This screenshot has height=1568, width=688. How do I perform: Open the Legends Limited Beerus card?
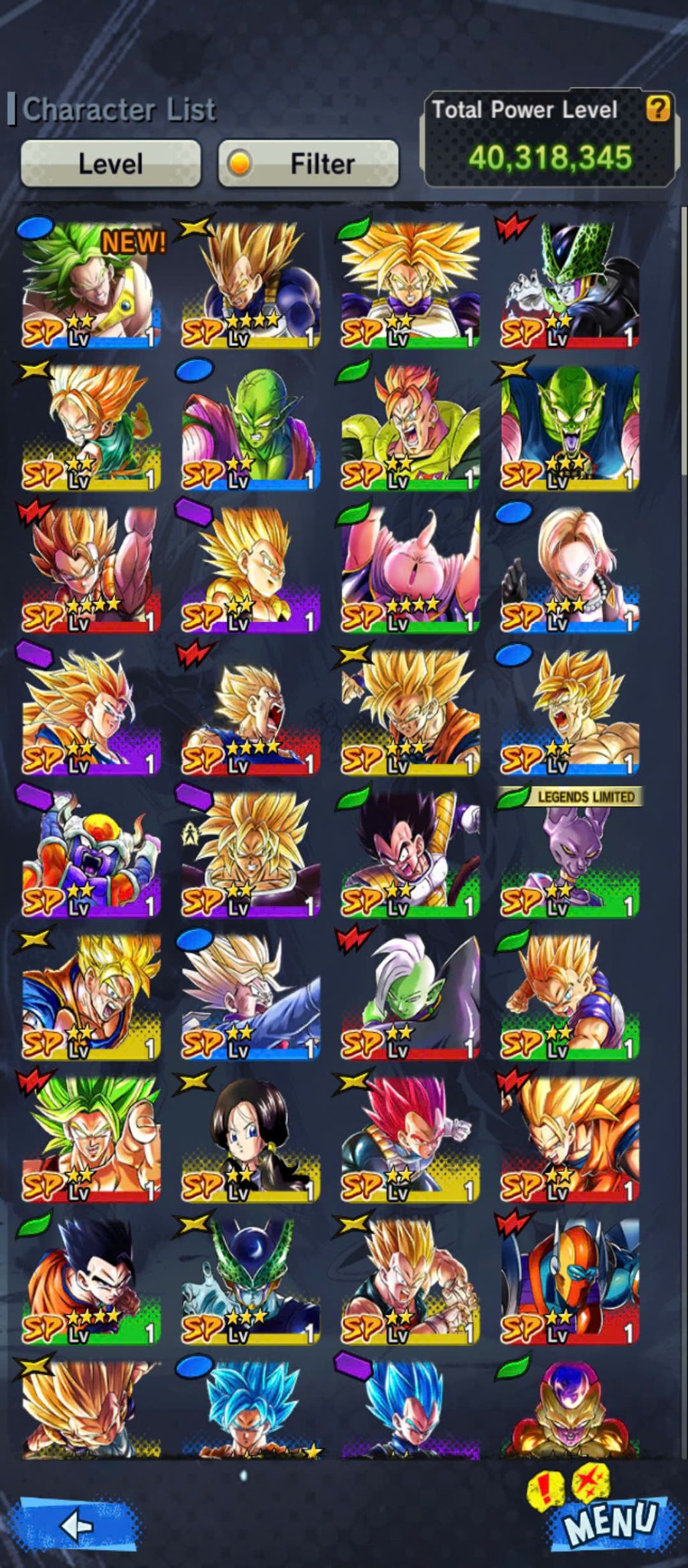570,854
